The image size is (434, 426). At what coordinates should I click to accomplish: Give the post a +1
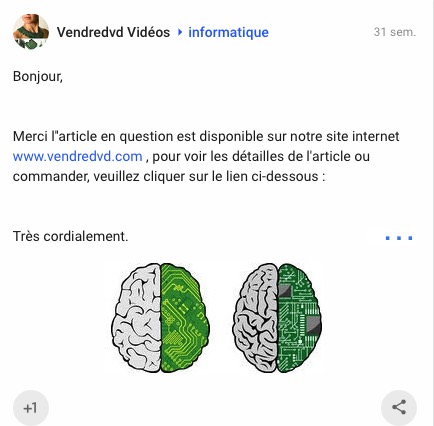point(31,408)
